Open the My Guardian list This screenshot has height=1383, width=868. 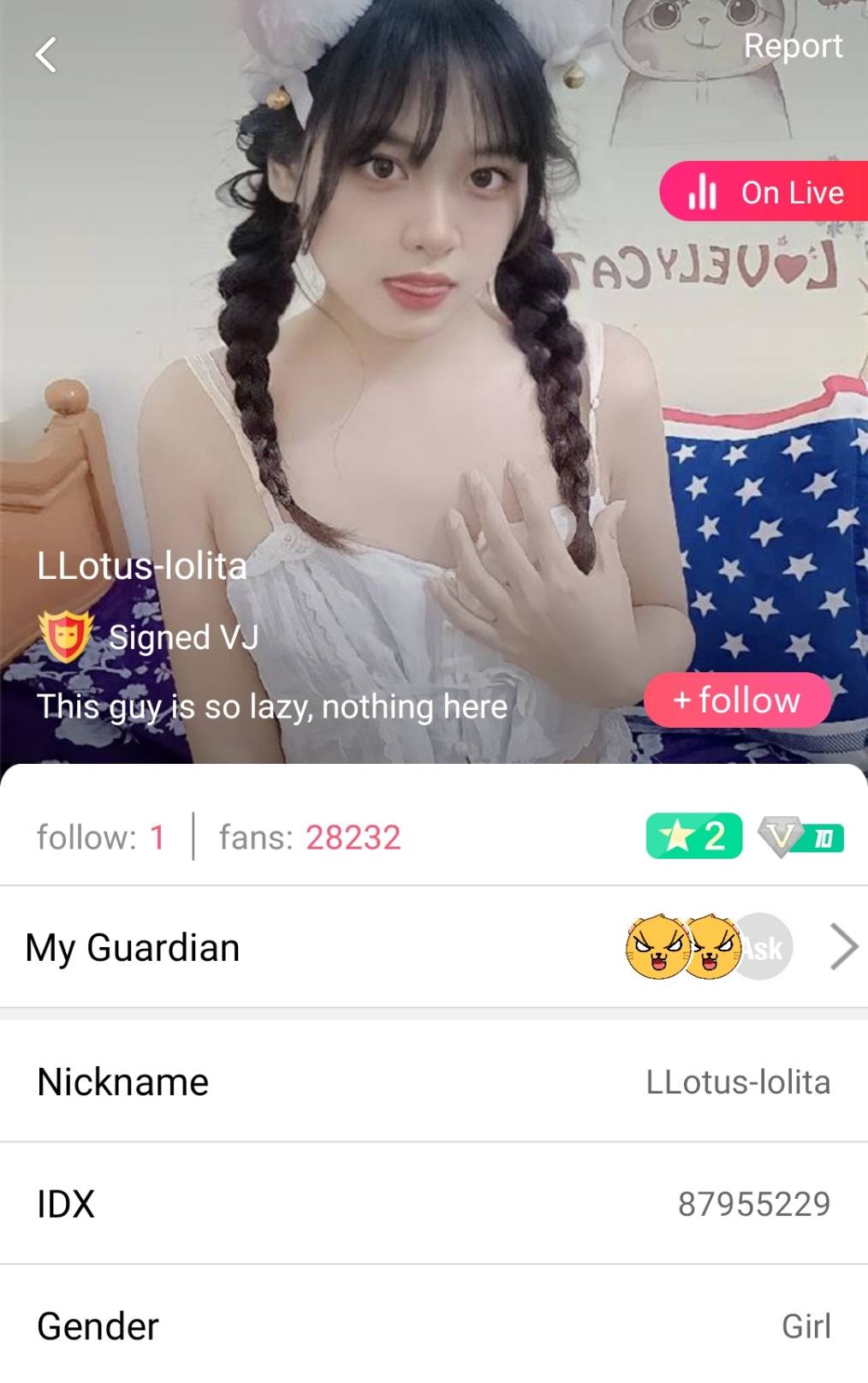pos(433,947)
